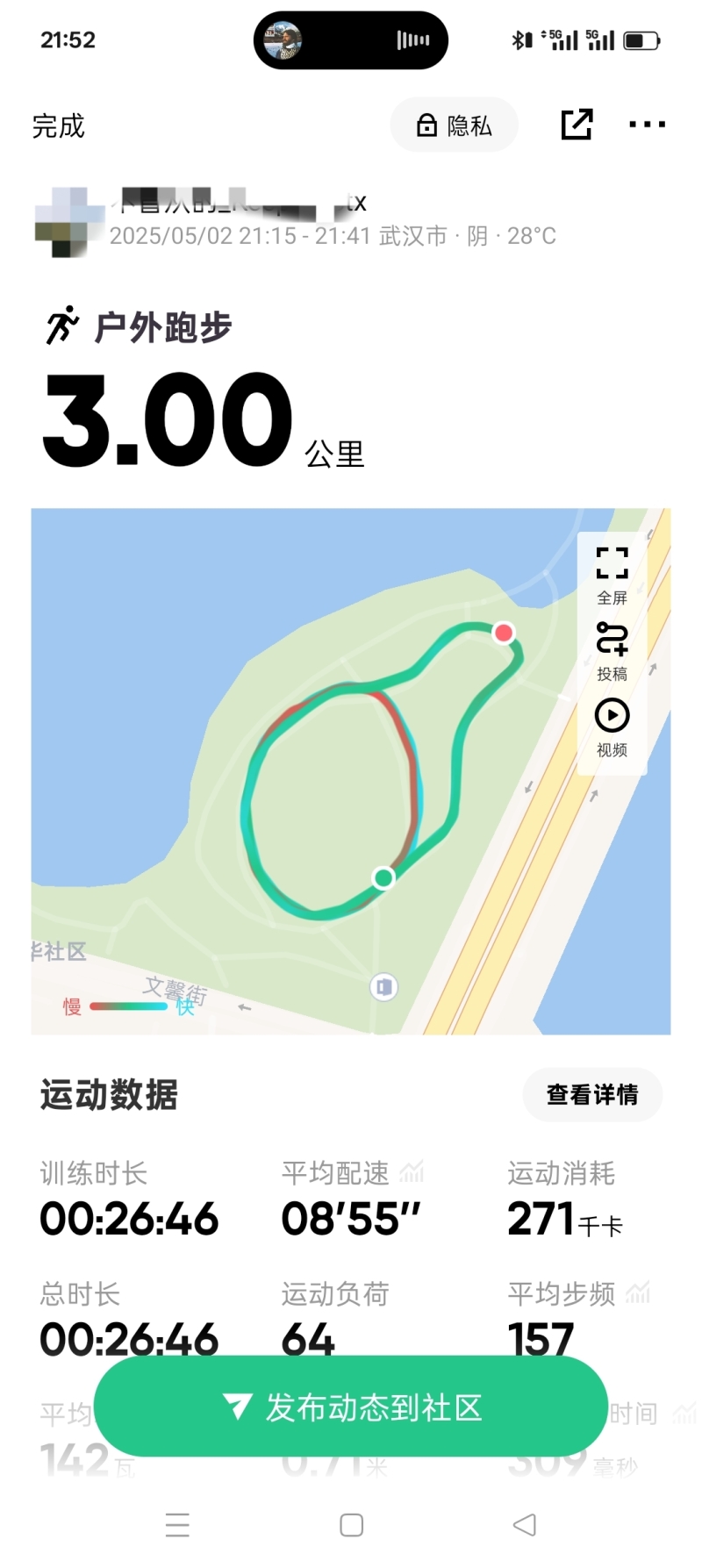
Task: Tap the 投稿 route submission button
Action: coord(612,651)
